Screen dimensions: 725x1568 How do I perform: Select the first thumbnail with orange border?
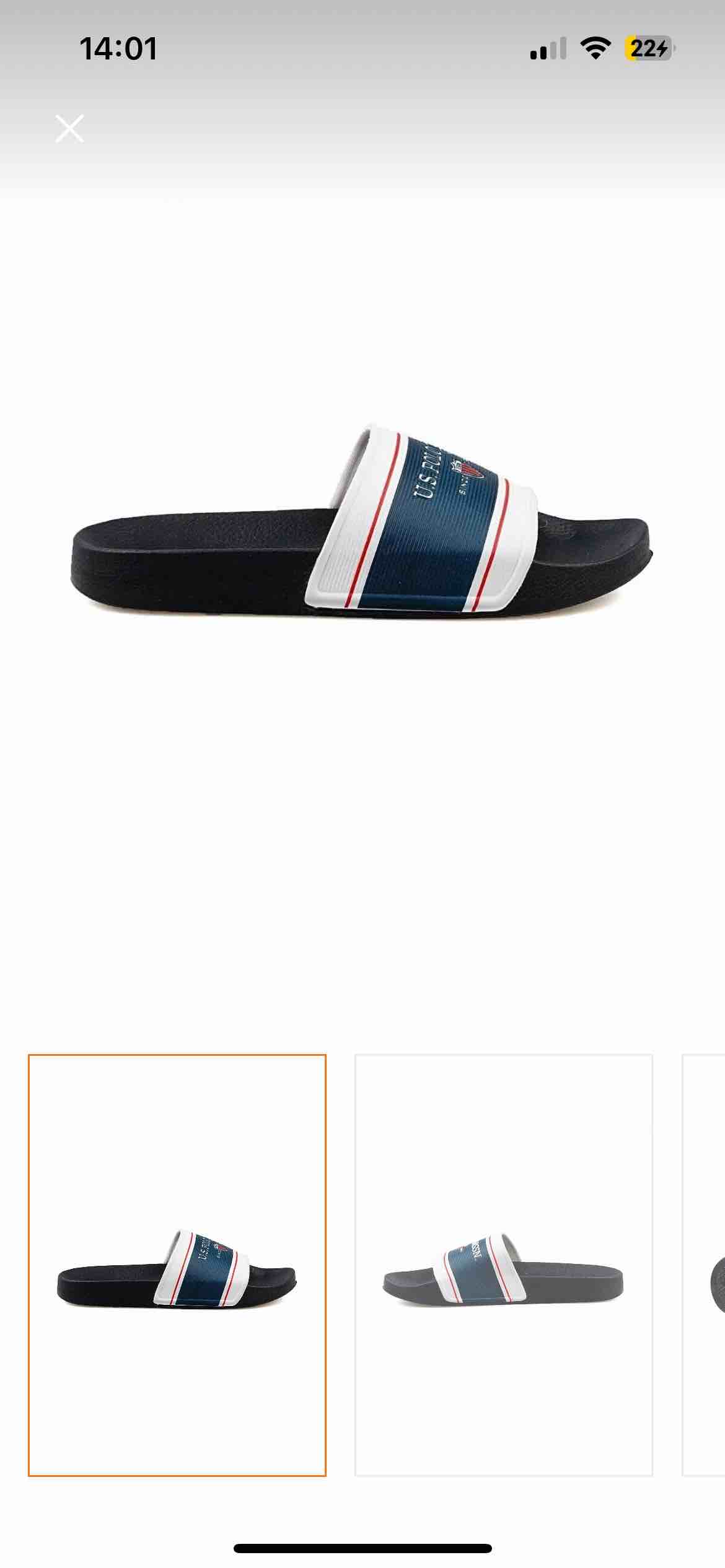pos(177,1265)
